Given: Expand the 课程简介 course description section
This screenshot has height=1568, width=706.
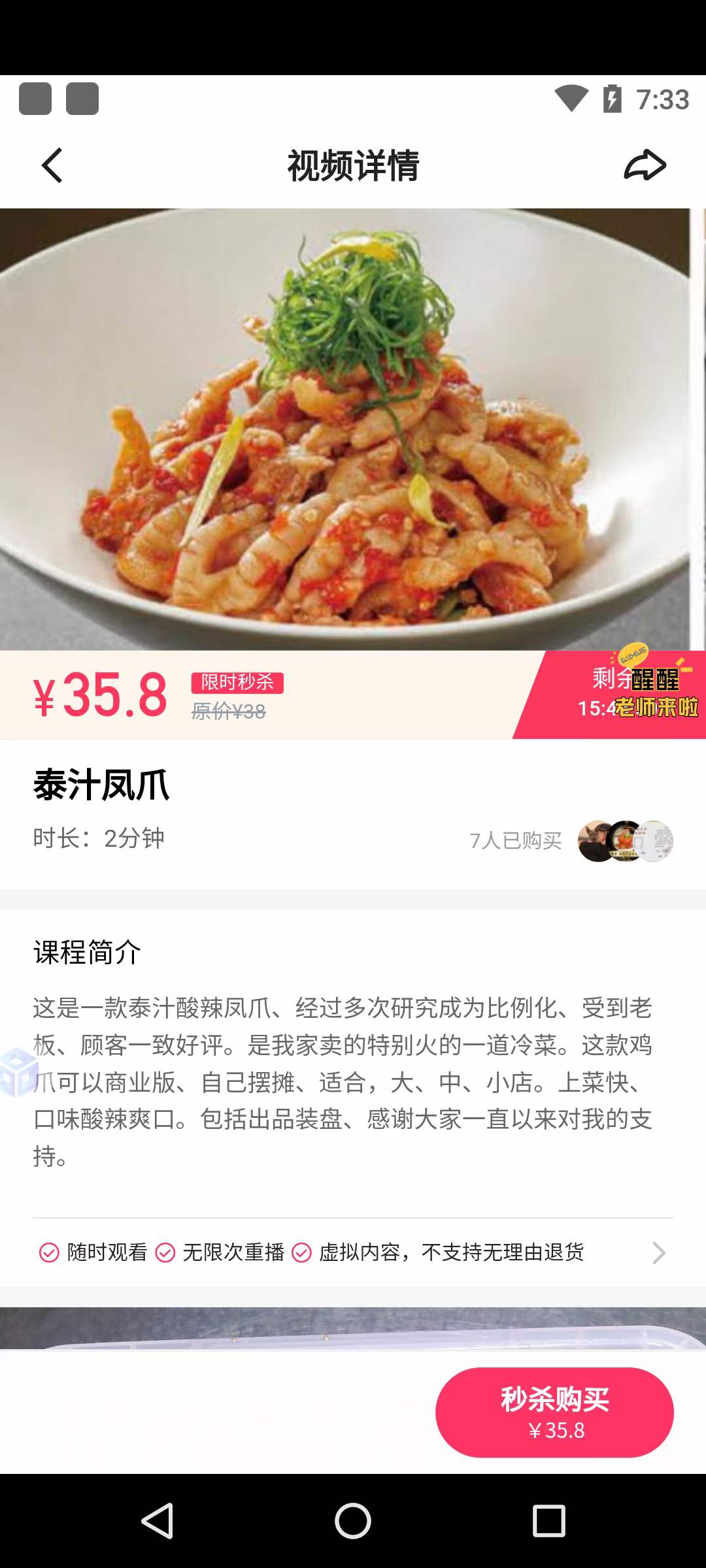Looking at the screenshot, I should tap(88, 953).
